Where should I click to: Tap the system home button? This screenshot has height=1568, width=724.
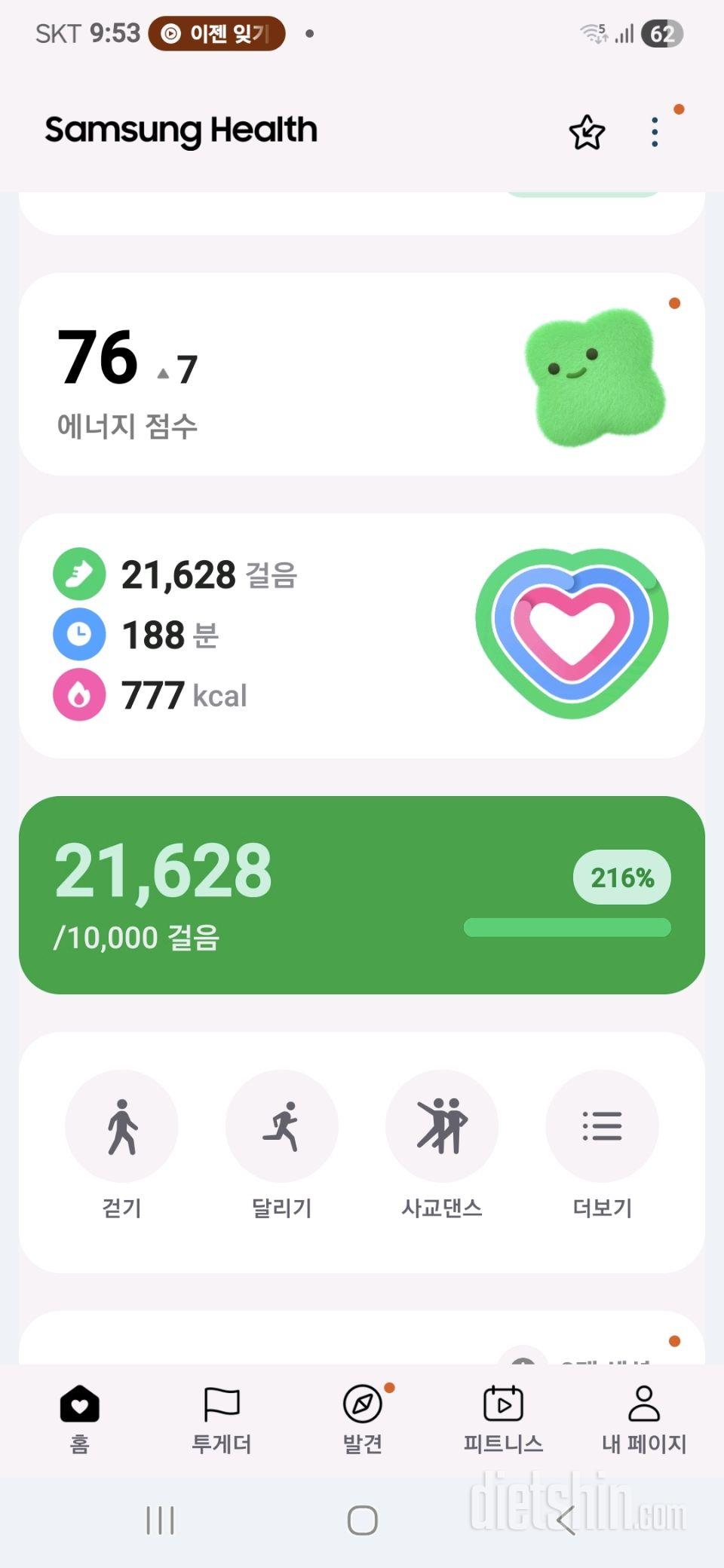363,1521
